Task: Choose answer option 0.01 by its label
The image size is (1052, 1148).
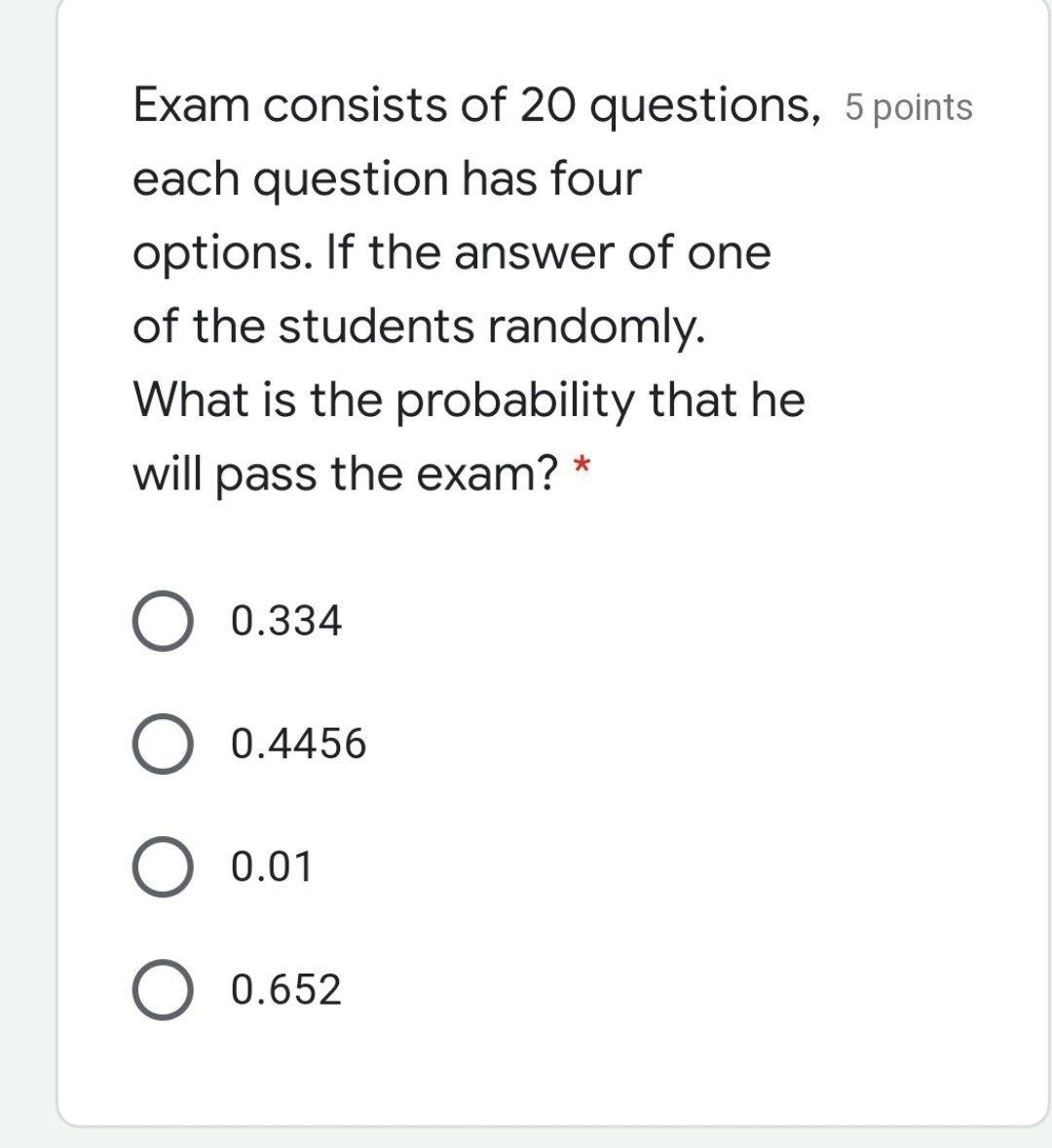Action: [272, 866]
